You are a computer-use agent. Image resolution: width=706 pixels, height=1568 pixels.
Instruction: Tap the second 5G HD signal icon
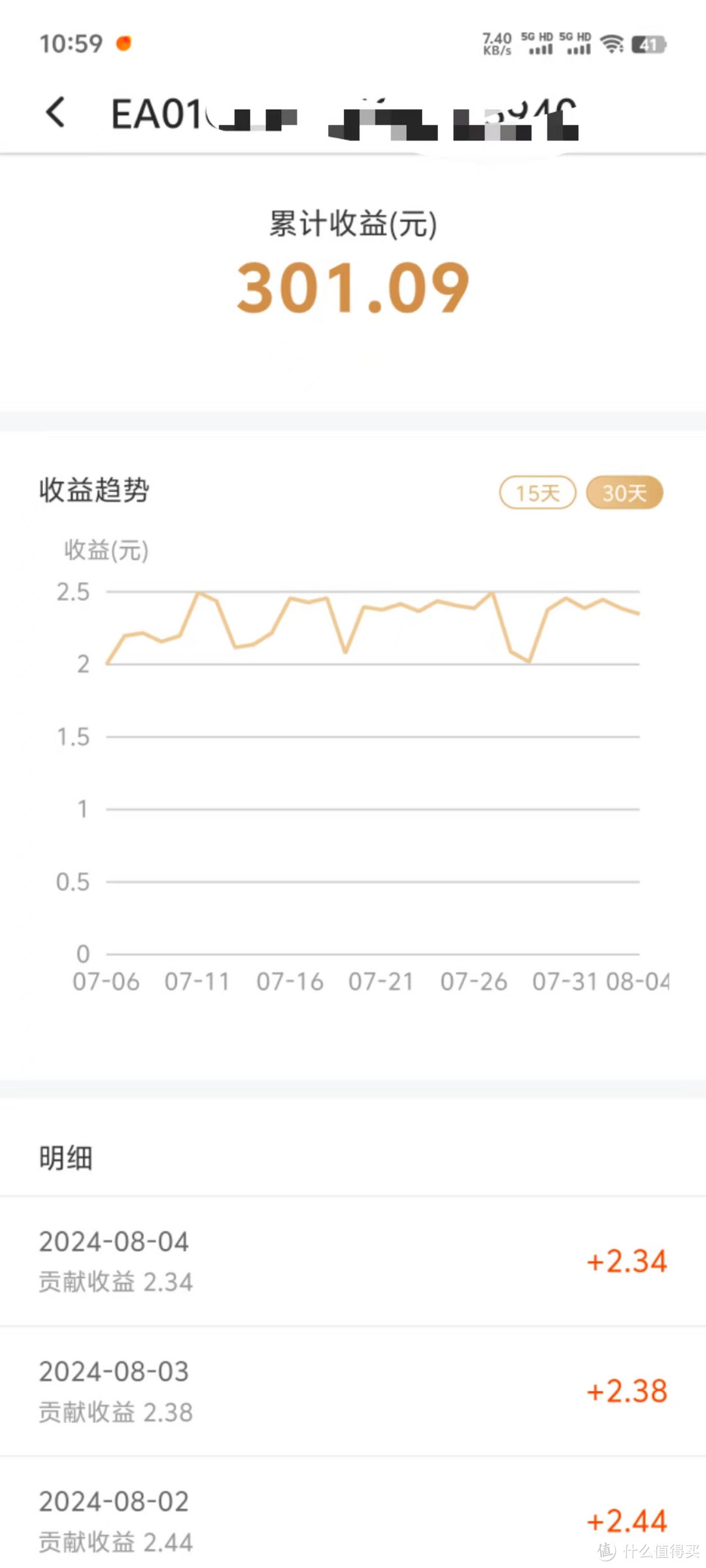coord(575,46)
